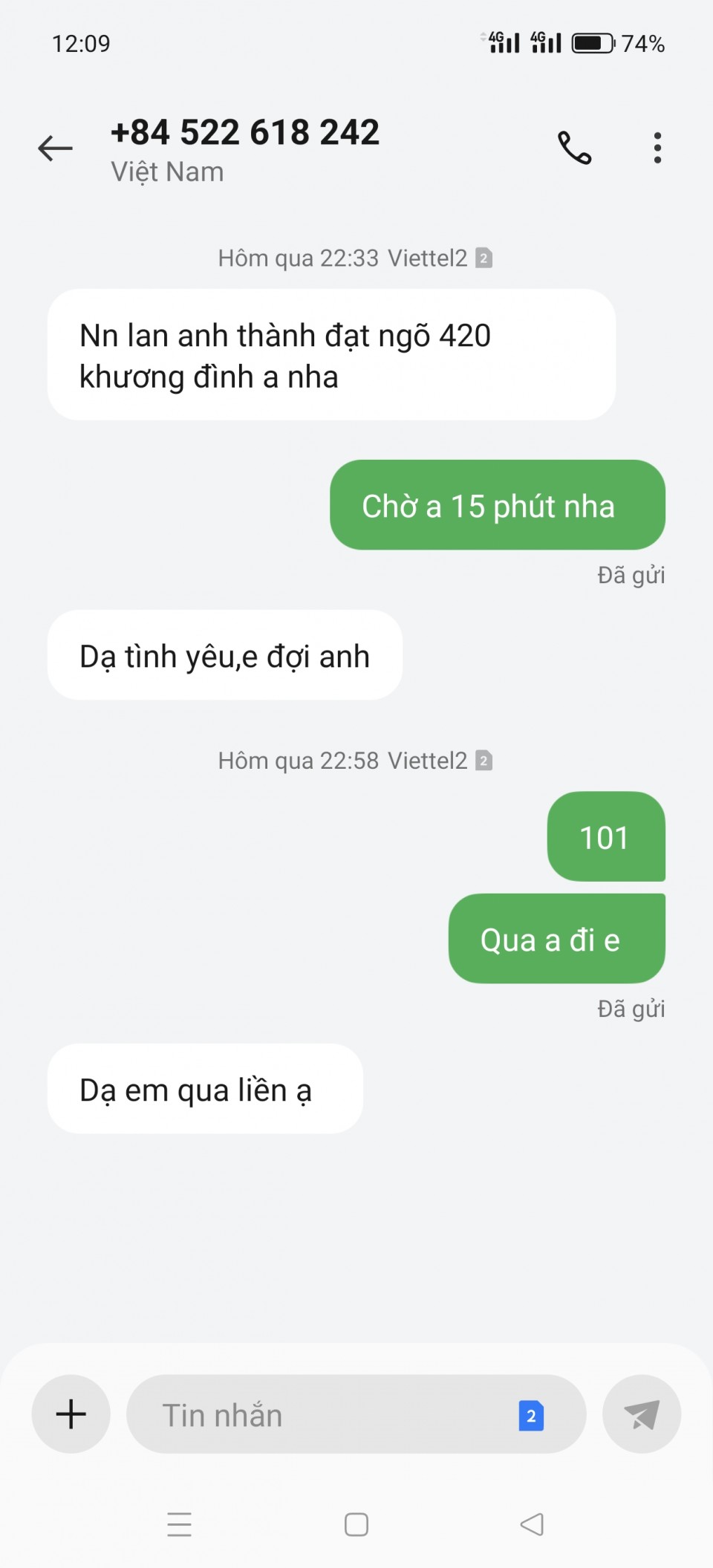Send the message with the paper plane

[x=641, y=1414]
